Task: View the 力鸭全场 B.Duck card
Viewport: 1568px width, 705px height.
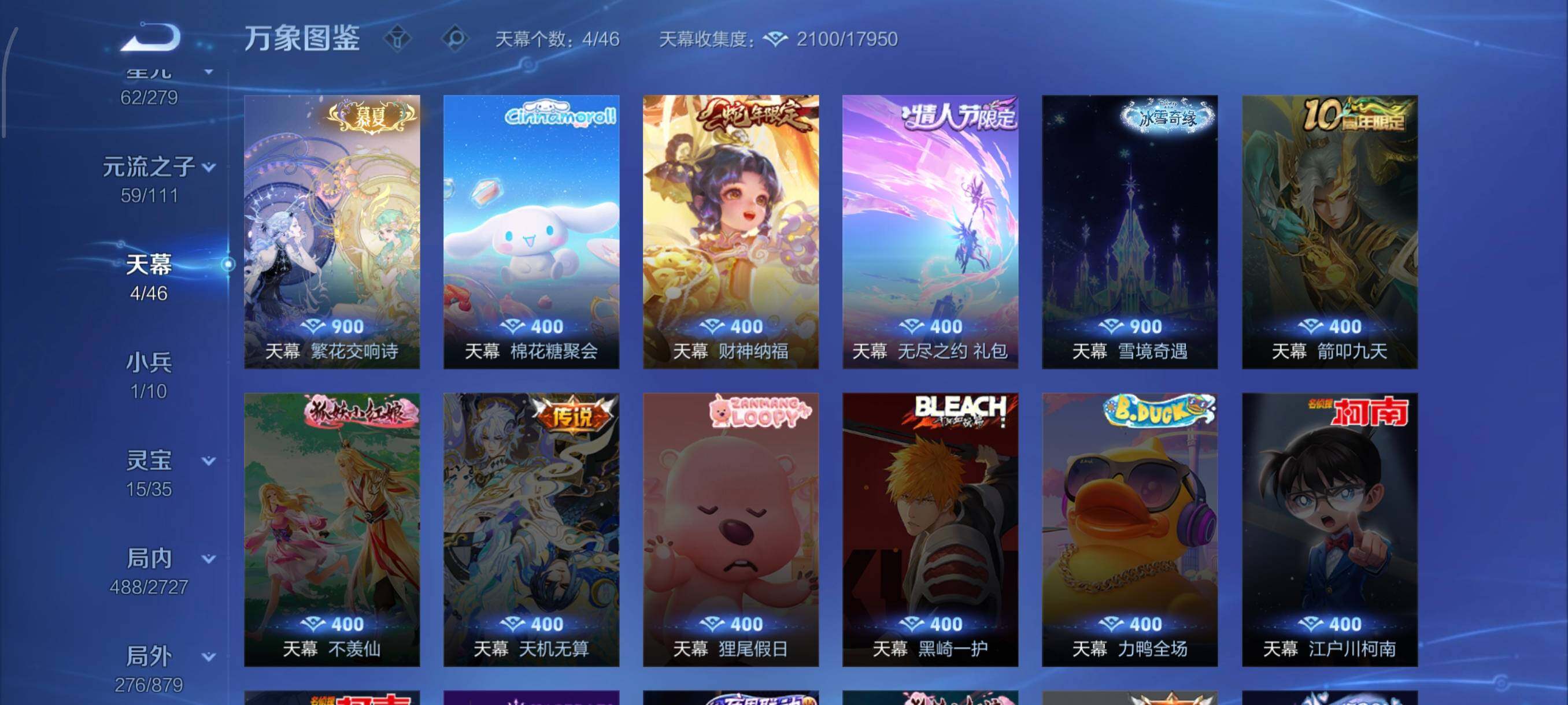Action: click(x=1129, y=529)
